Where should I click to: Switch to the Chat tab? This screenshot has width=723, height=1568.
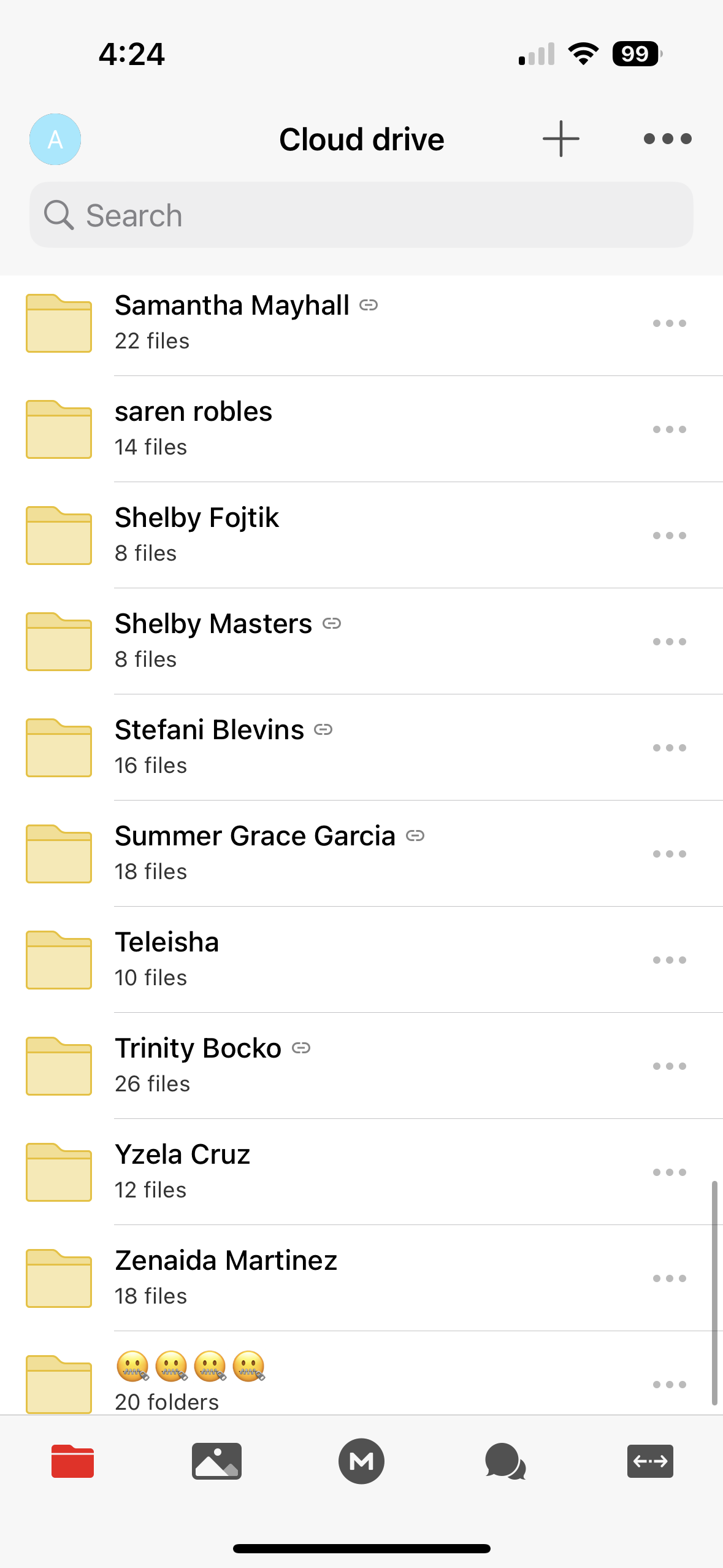click(505, 1461)
